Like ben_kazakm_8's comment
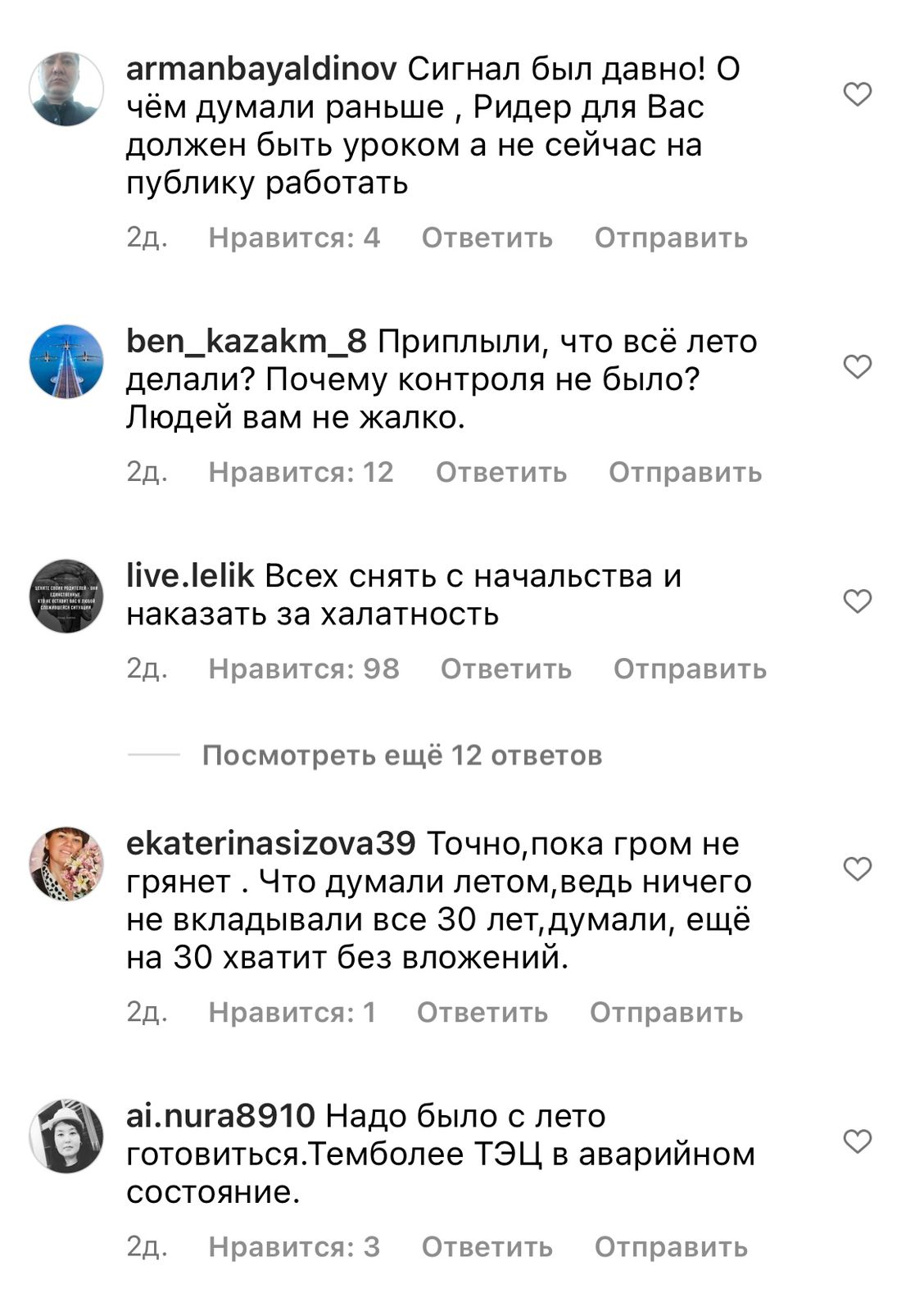This screenshot has height=1311, width=924. pos(857,367)
